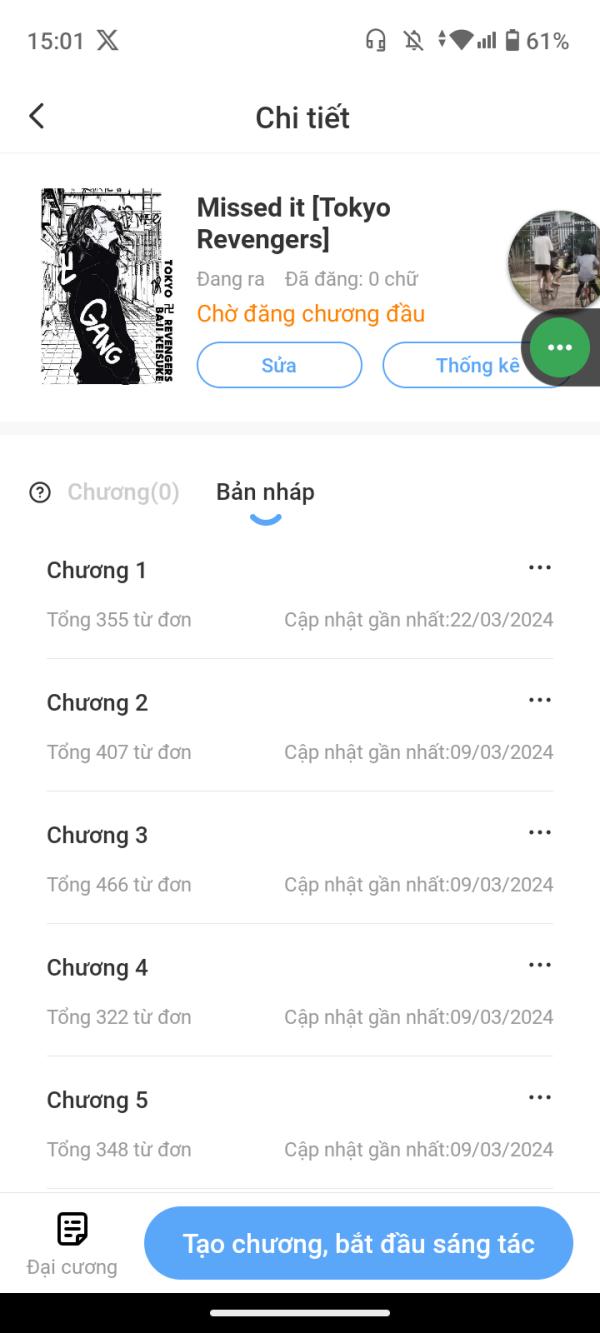This screenshot has width=600, height=1333.
Task: Open more options for Chương 1
Action: [x=539, y=568]
